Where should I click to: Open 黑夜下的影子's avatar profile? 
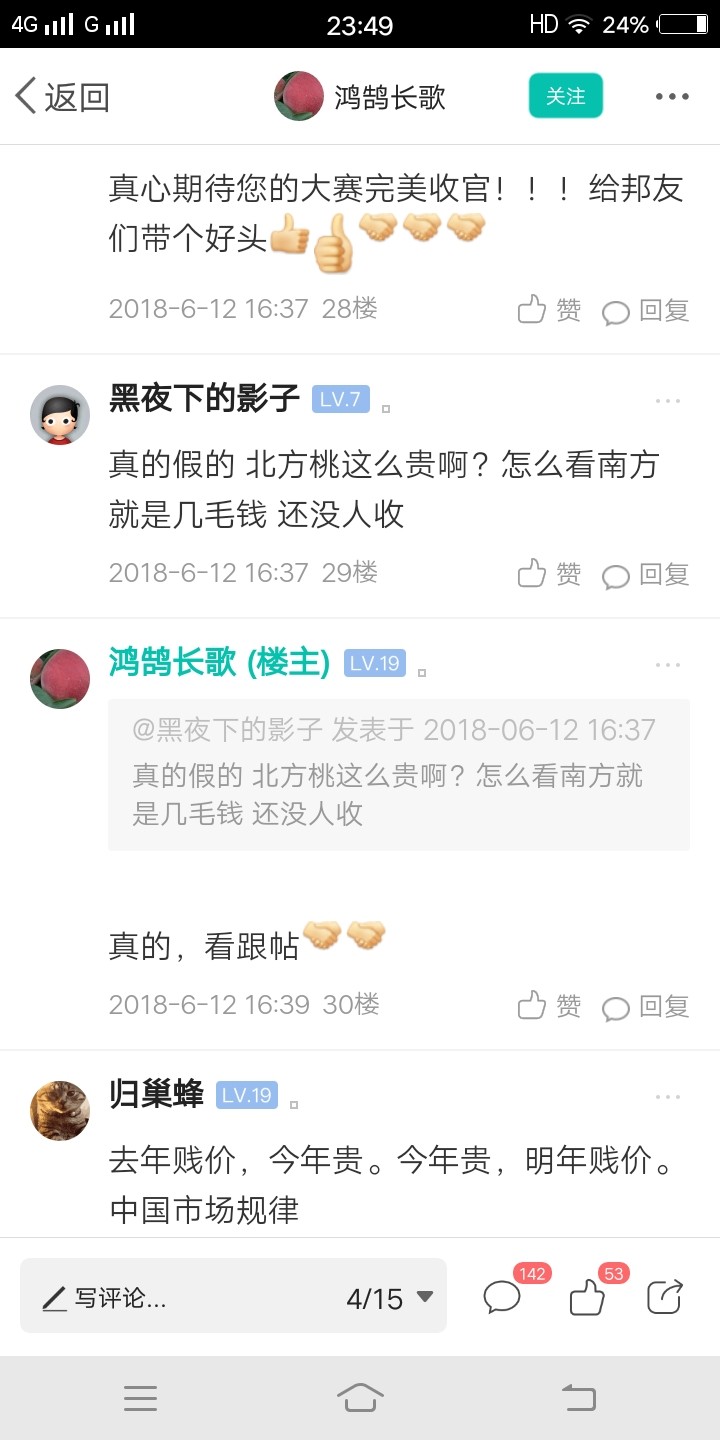click(x=60, y=414)
